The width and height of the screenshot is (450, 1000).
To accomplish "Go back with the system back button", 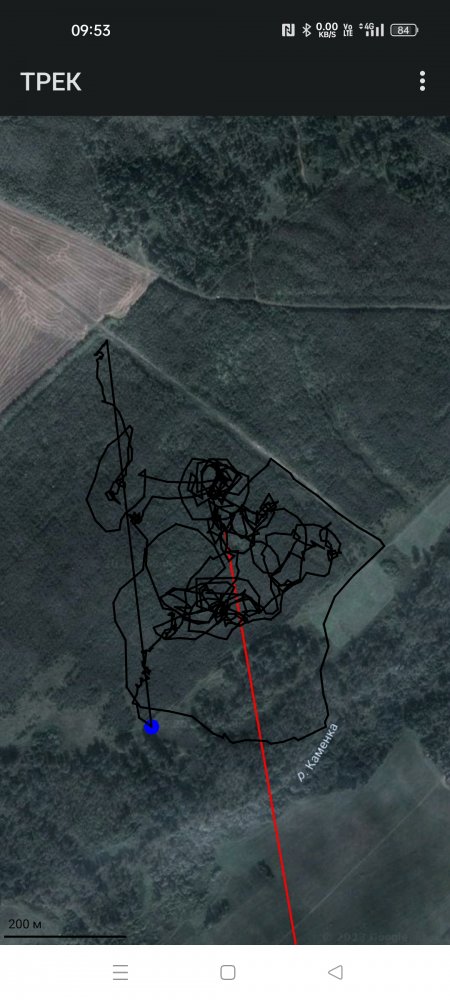I will [335, 972].
